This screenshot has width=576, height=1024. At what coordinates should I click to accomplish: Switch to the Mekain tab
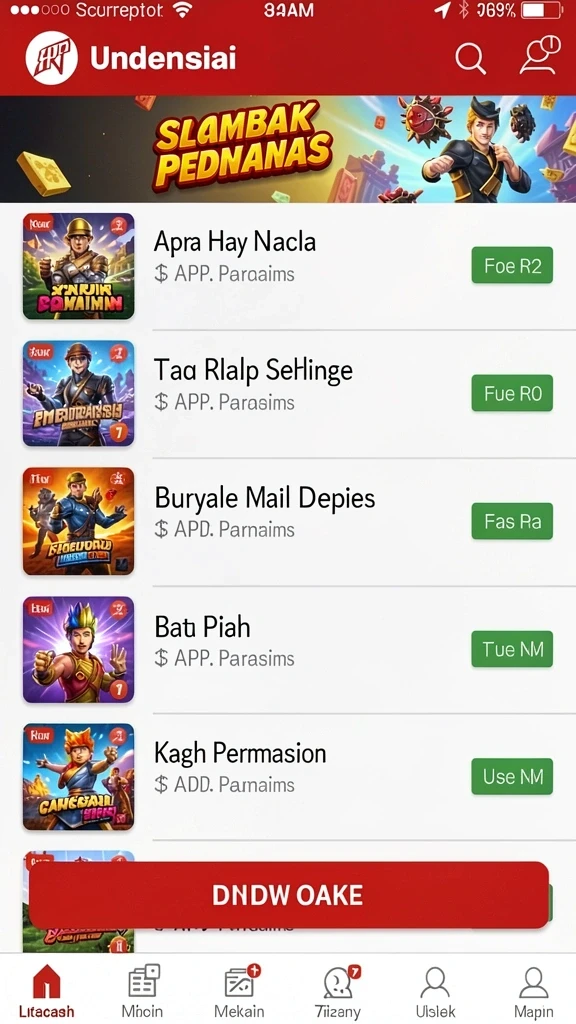pyautogui.click(x=240, y=991)
